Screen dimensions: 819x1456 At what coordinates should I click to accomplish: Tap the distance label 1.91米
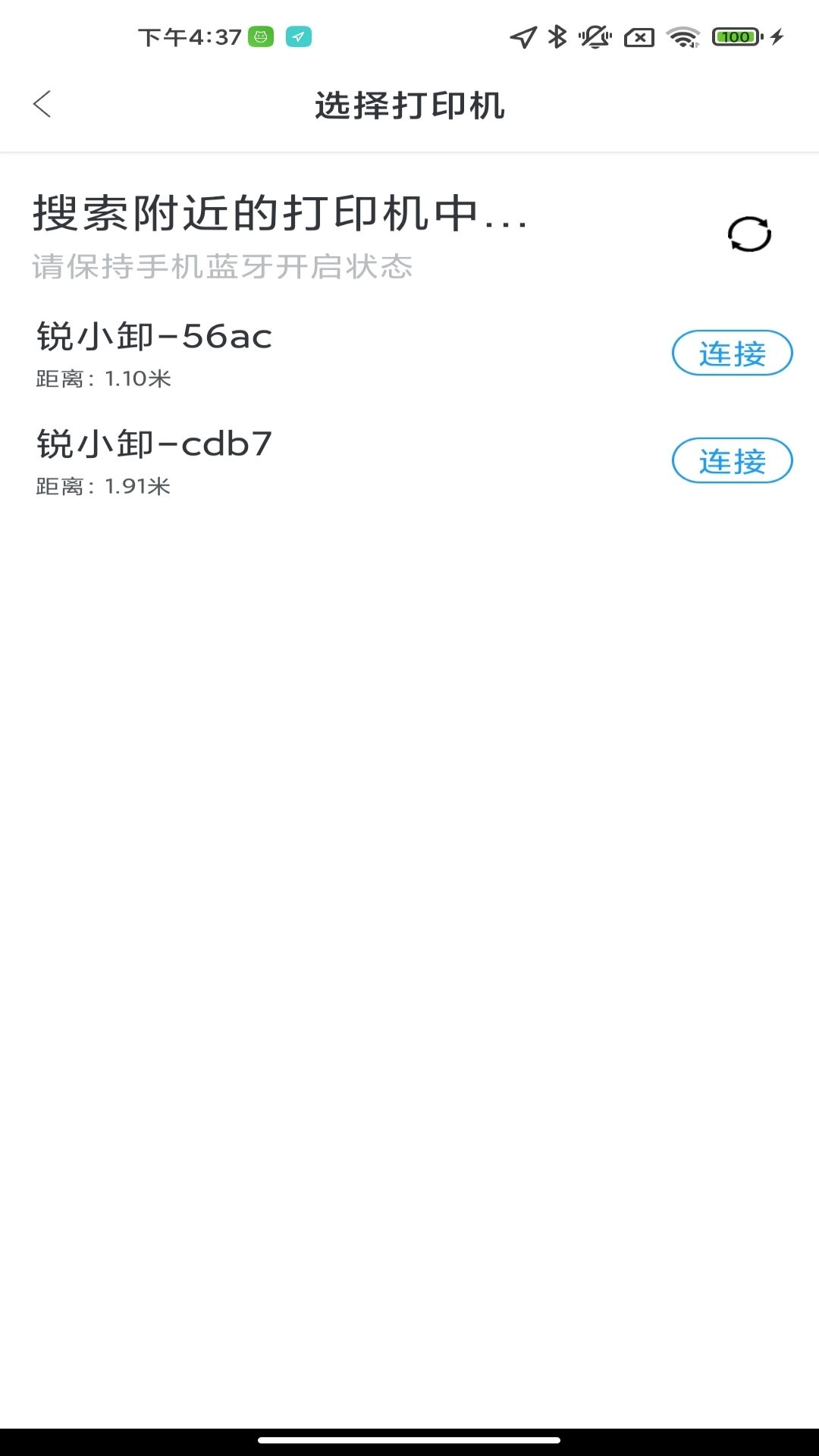[x=102, y=487]
